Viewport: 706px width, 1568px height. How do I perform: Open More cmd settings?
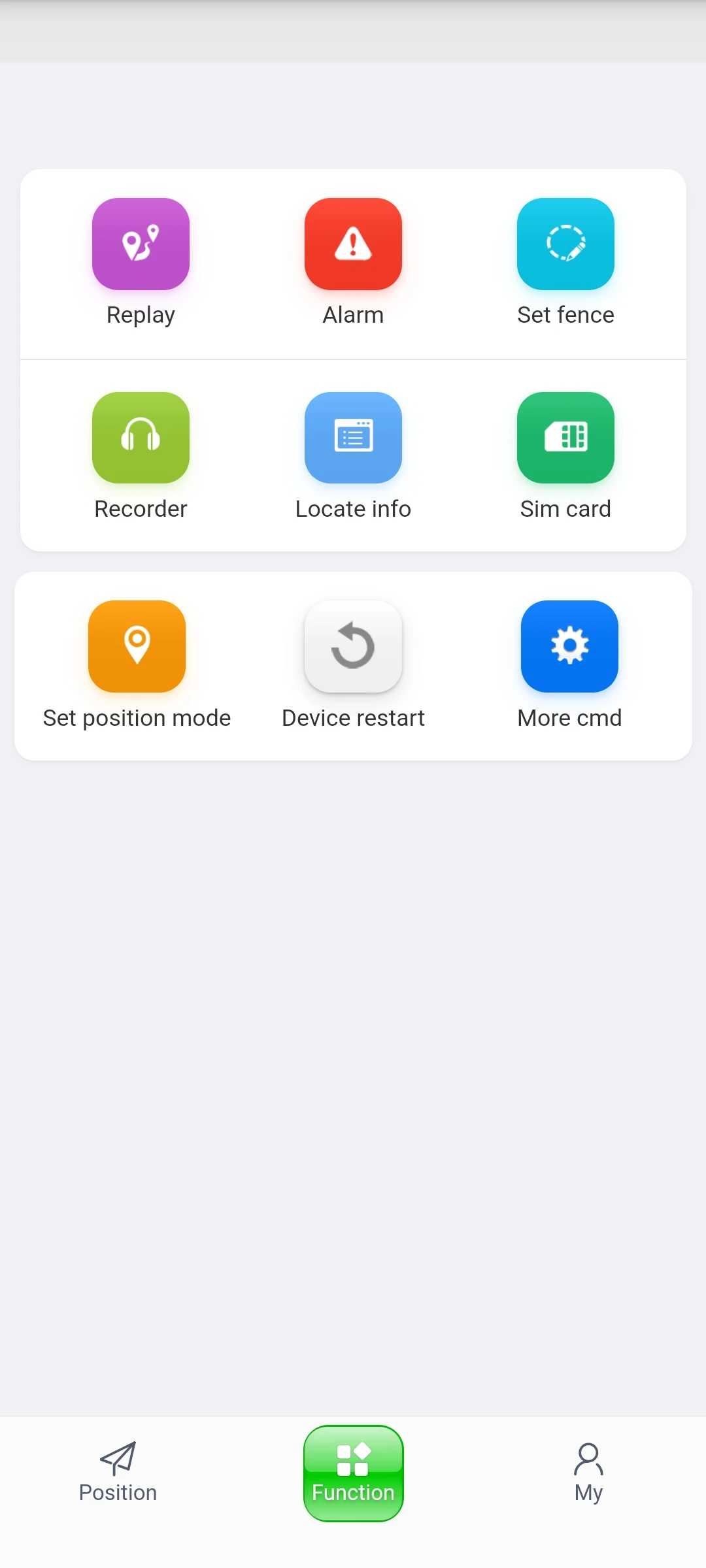point(569,647)
